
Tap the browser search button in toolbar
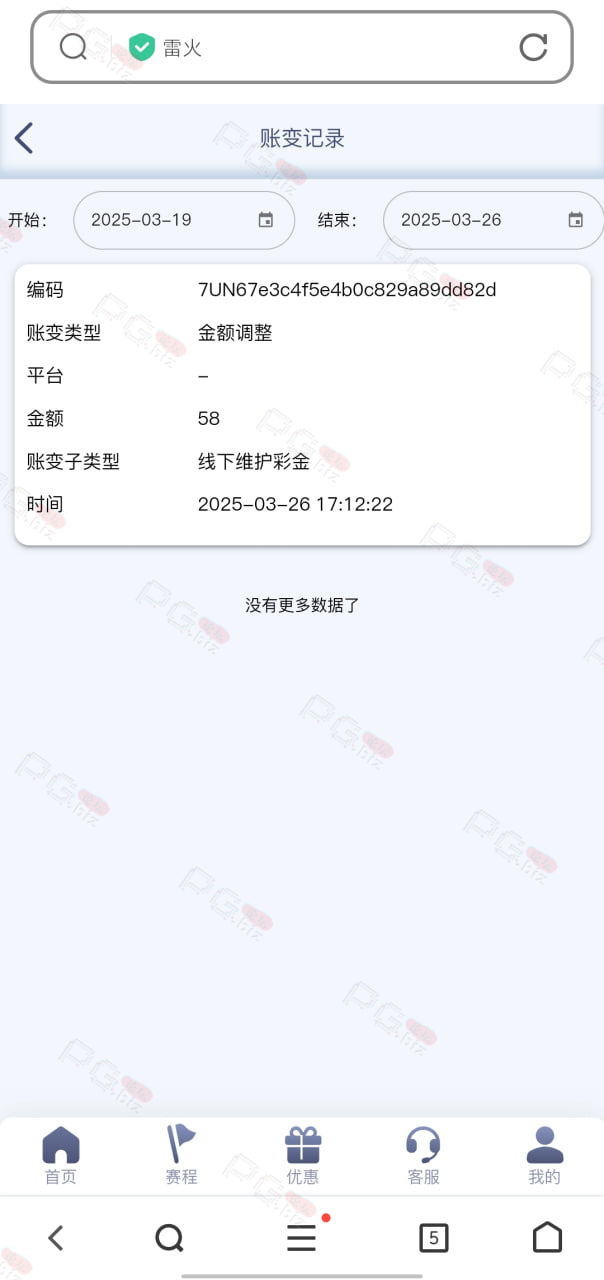pyautogui.click(x=170, y=1238)
